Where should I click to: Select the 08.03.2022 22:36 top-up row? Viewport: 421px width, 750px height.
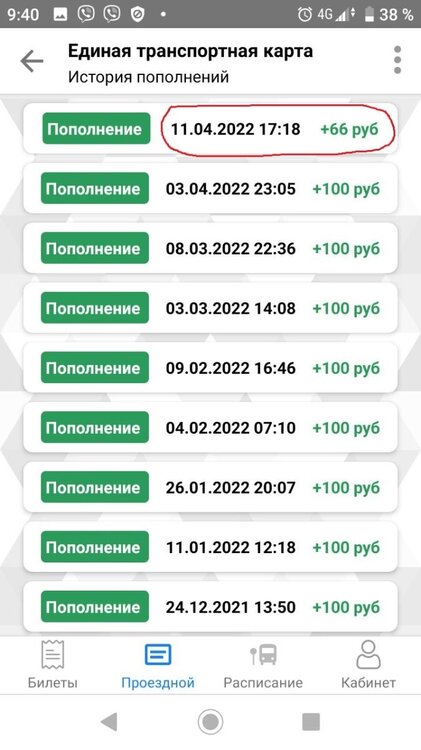point(210,248)
